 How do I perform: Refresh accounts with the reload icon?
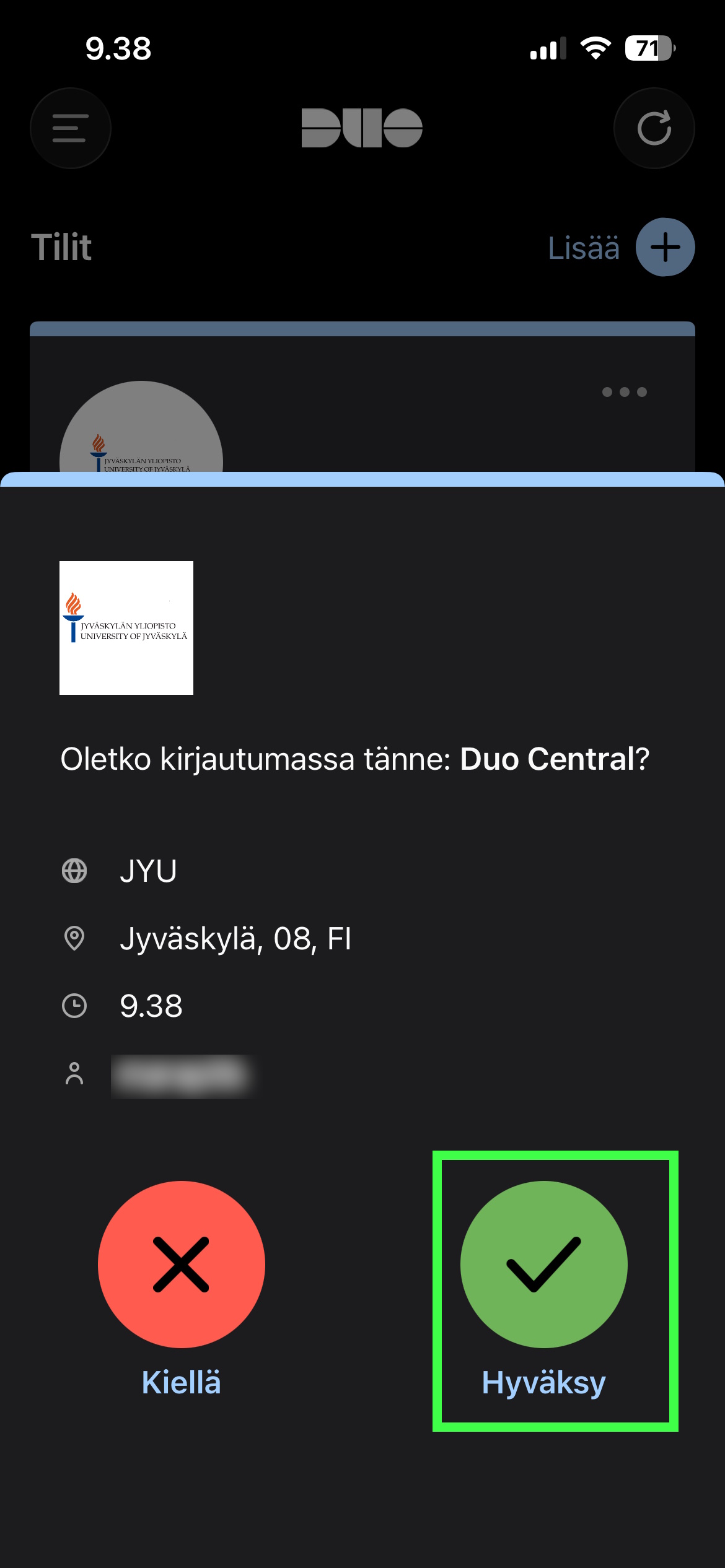point(654,128)
